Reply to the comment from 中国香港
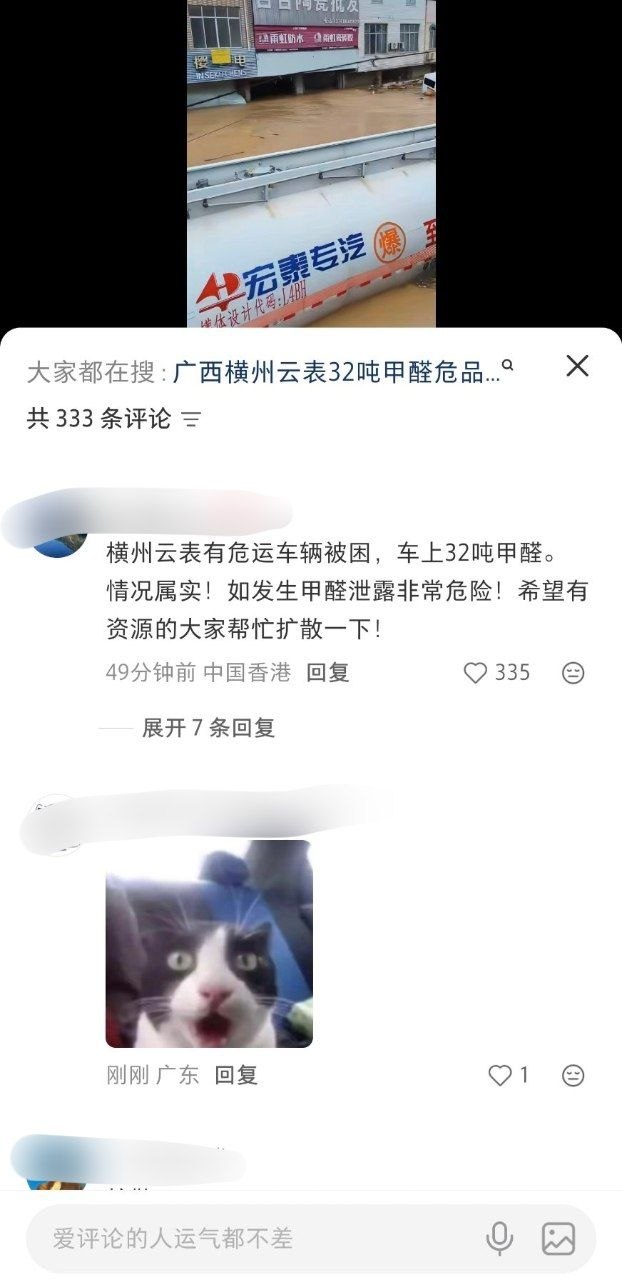This screenshot has width=622, height=1280. click(x=327, y=673)
